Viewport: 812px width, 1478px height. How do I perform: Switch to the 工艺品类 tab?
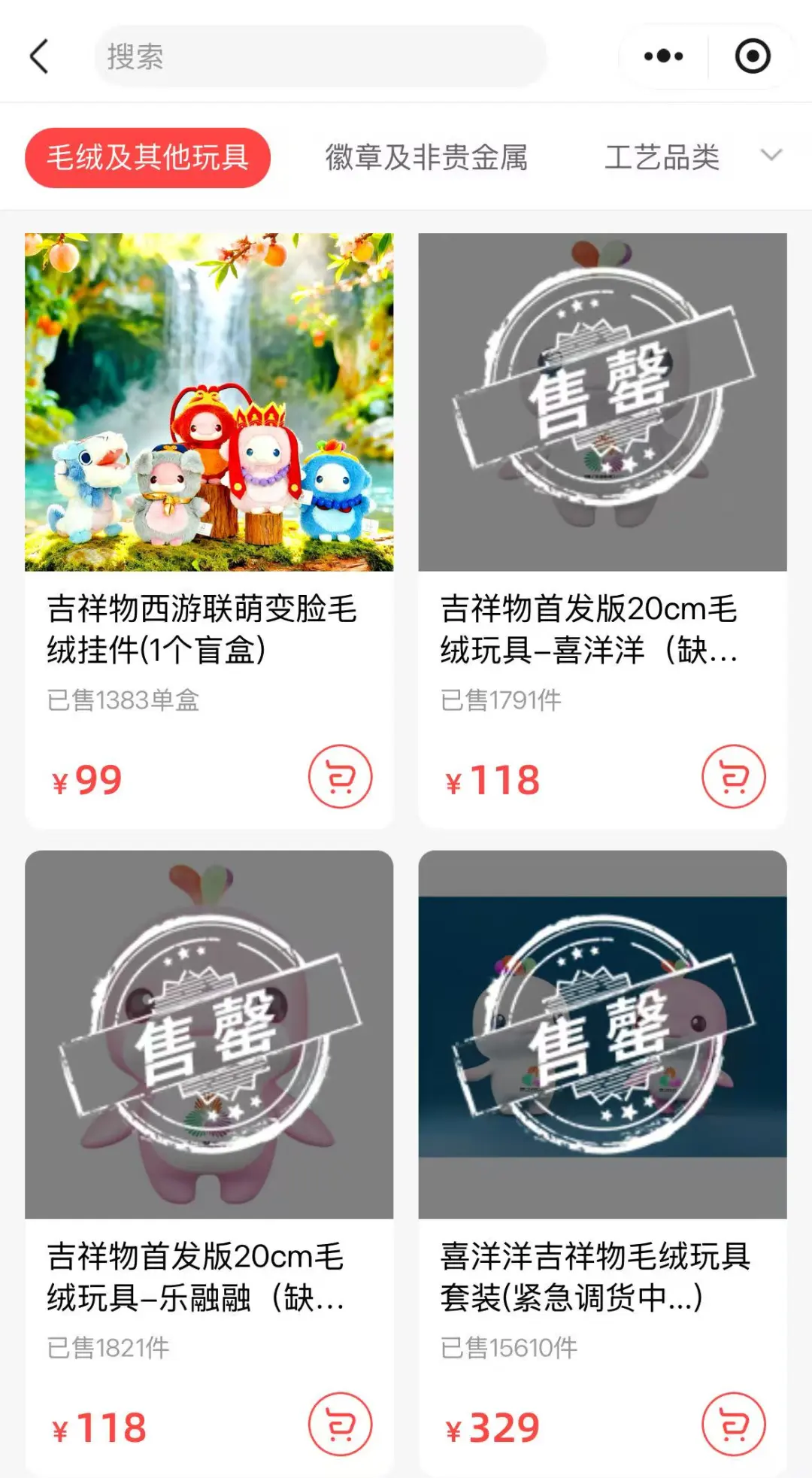click(x=662, y=158)
